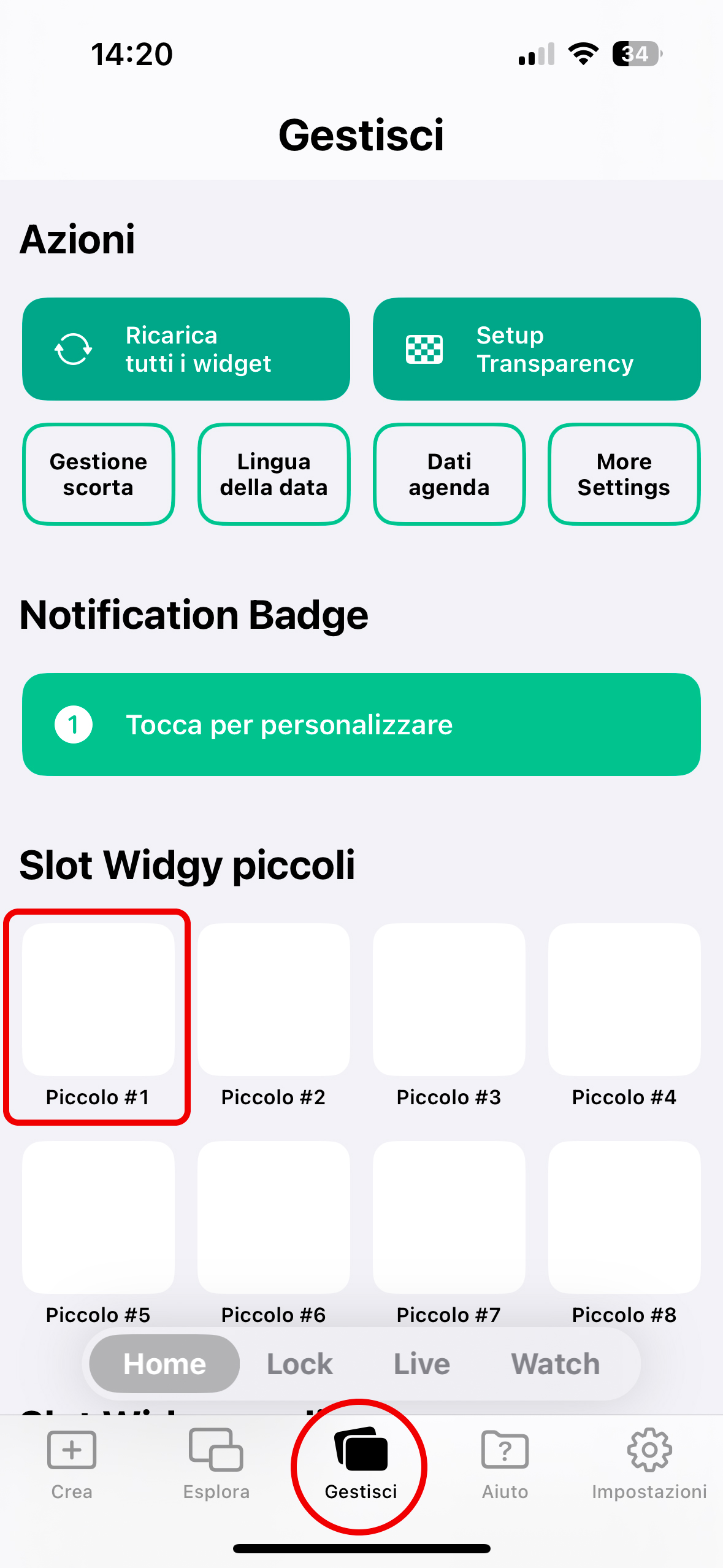This screenshot has height=1568, width=723.
Task: Tap Ricarica tutti i widget
Action: tap(186, 349)
